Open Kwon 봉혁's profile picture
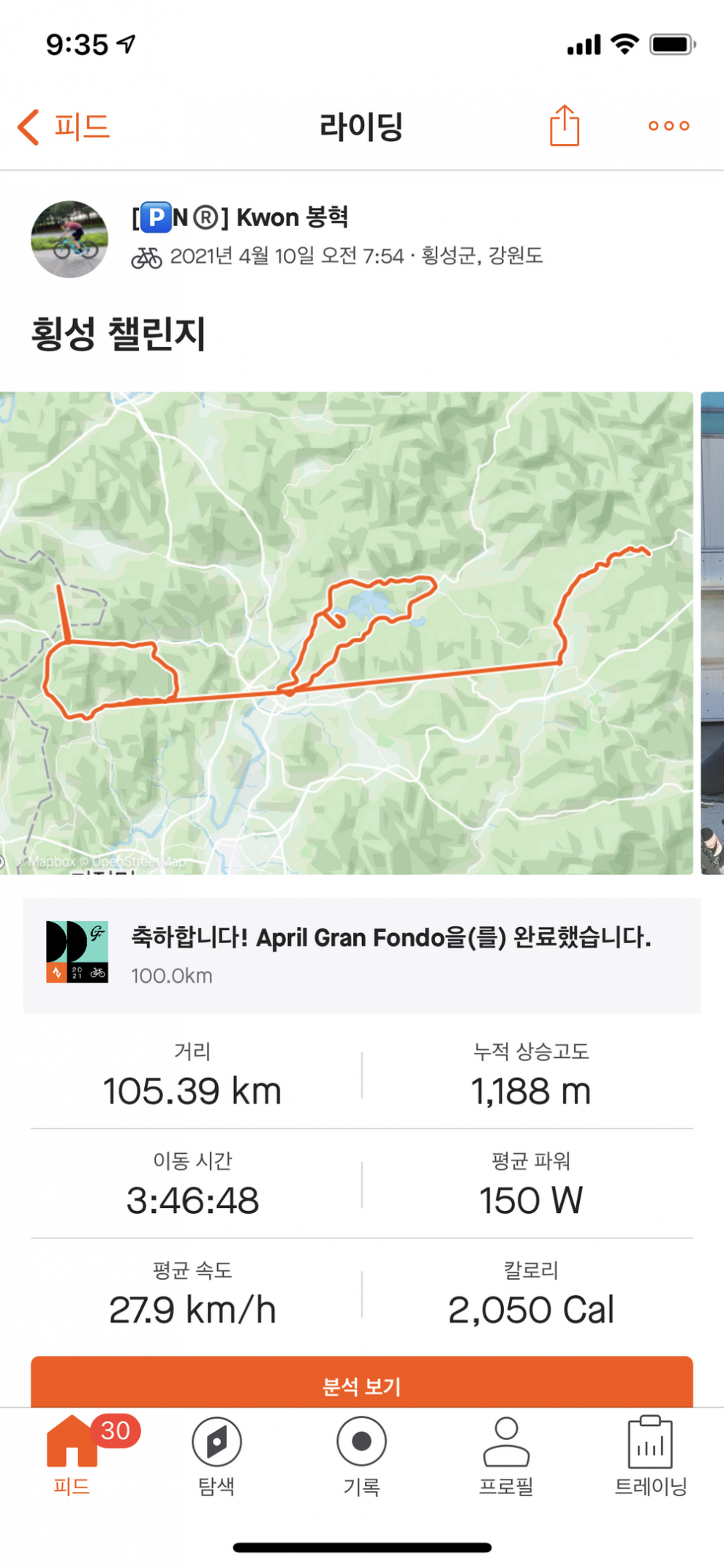The height and width of the screenshot is (1568, 724). 69,239
